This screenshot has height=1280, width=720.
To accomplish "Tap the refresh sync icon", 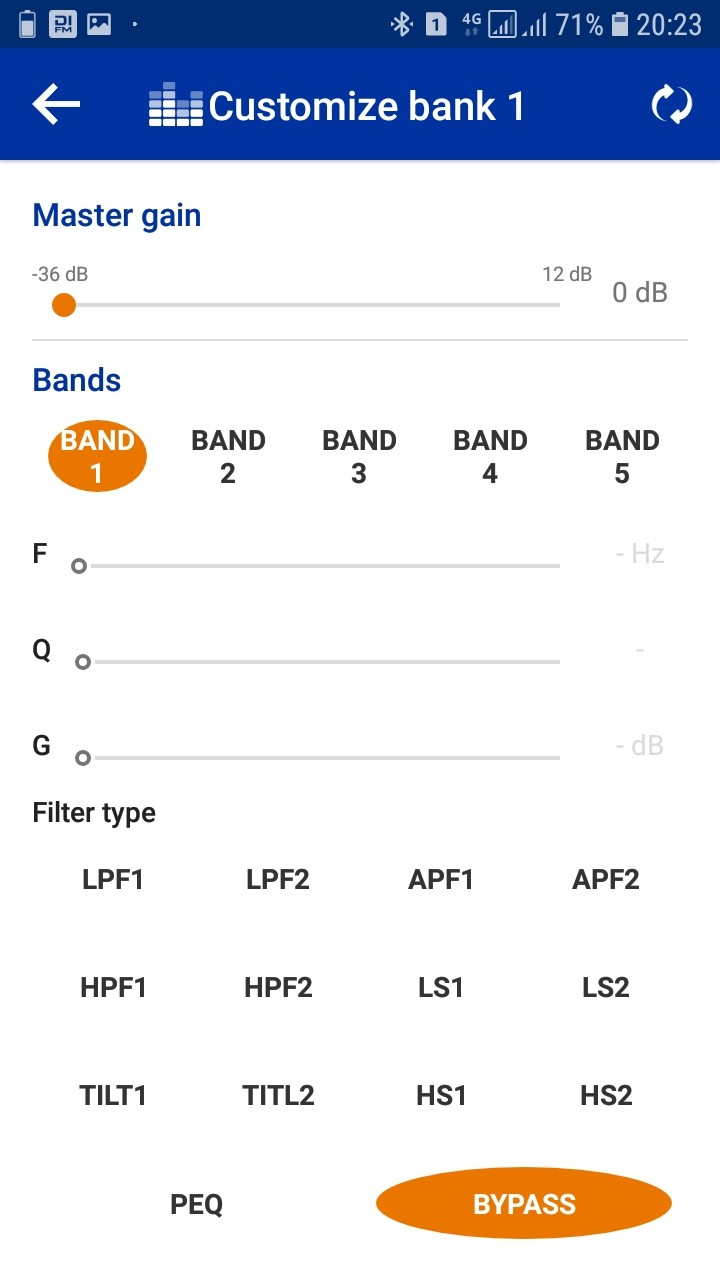I will [x=672, y=105].
